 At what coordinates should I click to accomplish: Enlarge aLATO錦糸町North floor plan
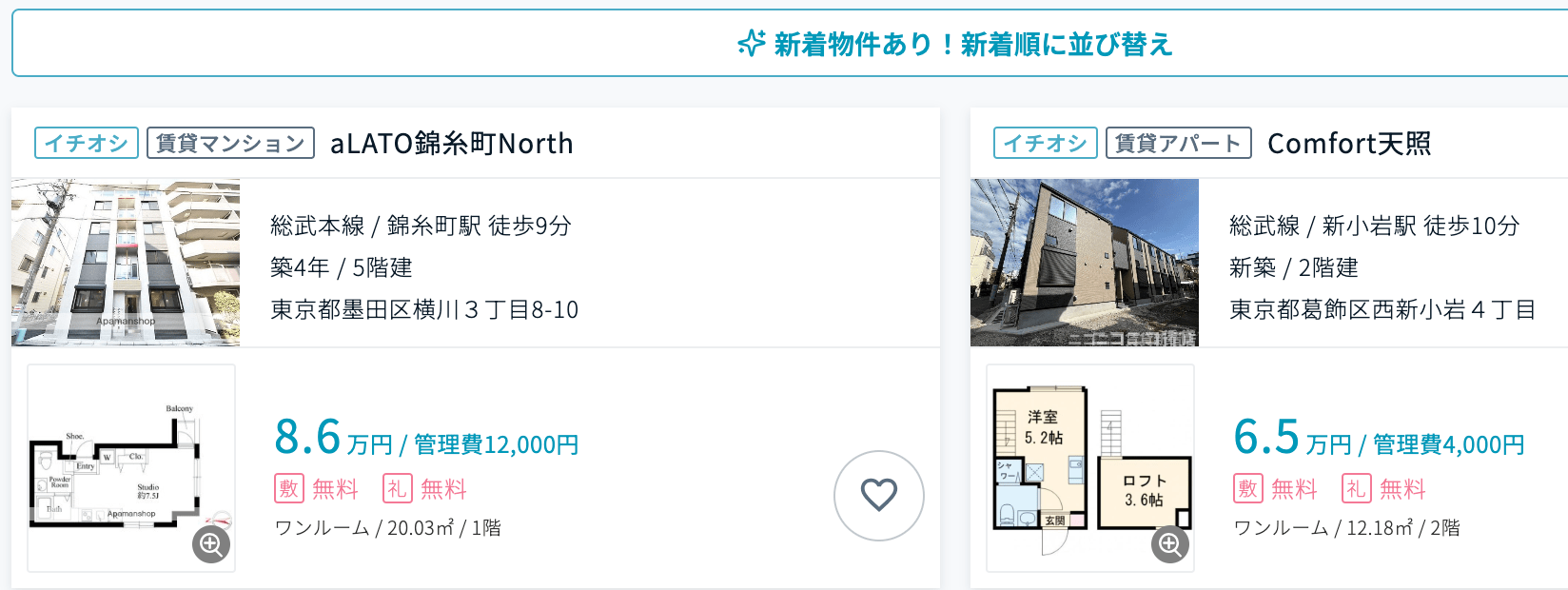(211, 544)
